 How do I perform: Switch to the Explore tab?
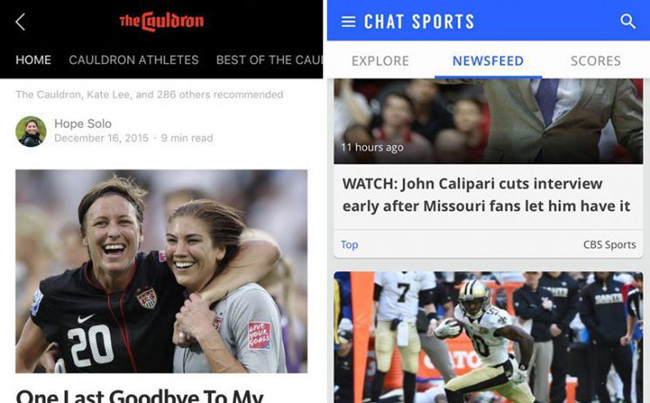point(379,61)
